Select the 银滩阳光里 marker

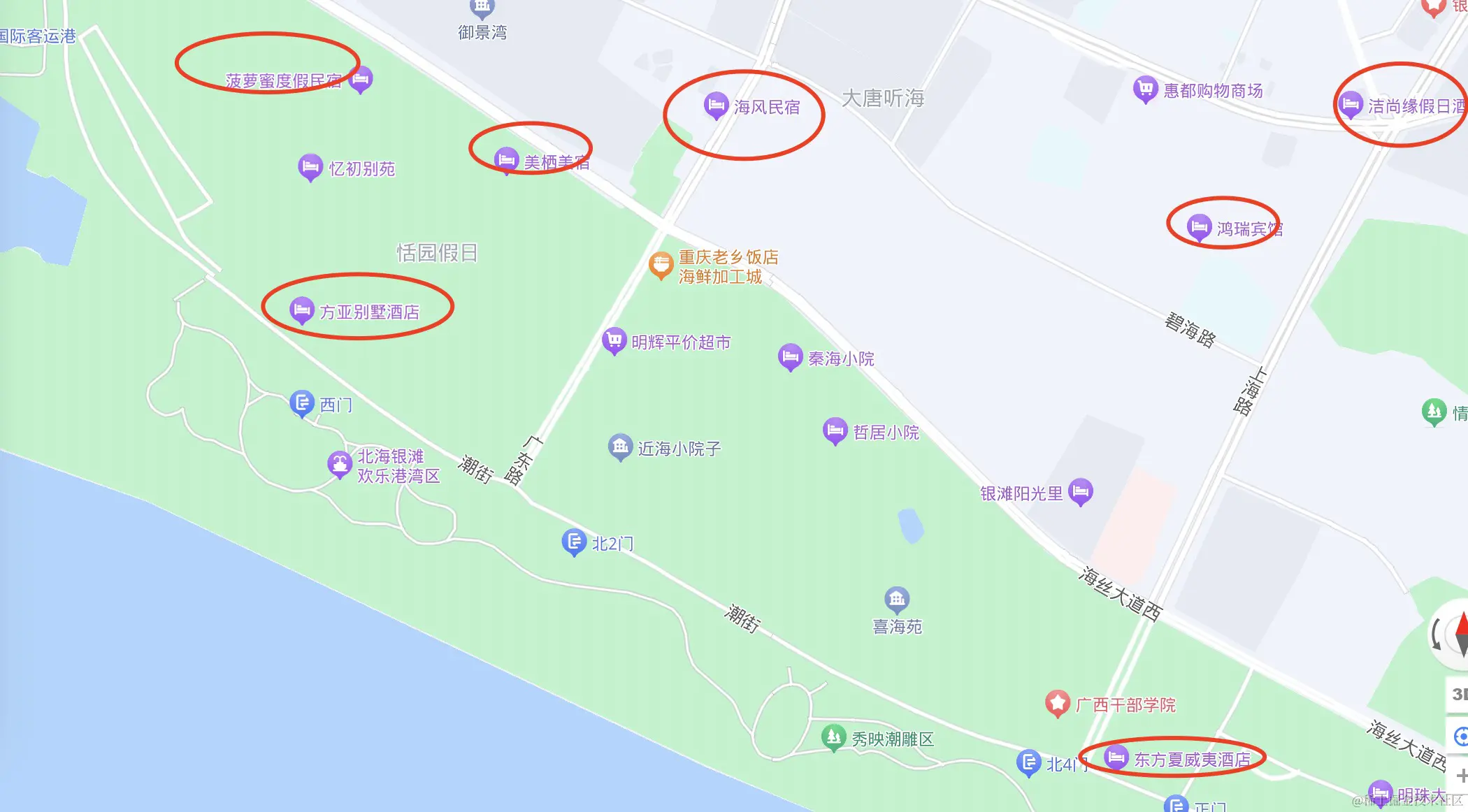[x=1081, y=492]
